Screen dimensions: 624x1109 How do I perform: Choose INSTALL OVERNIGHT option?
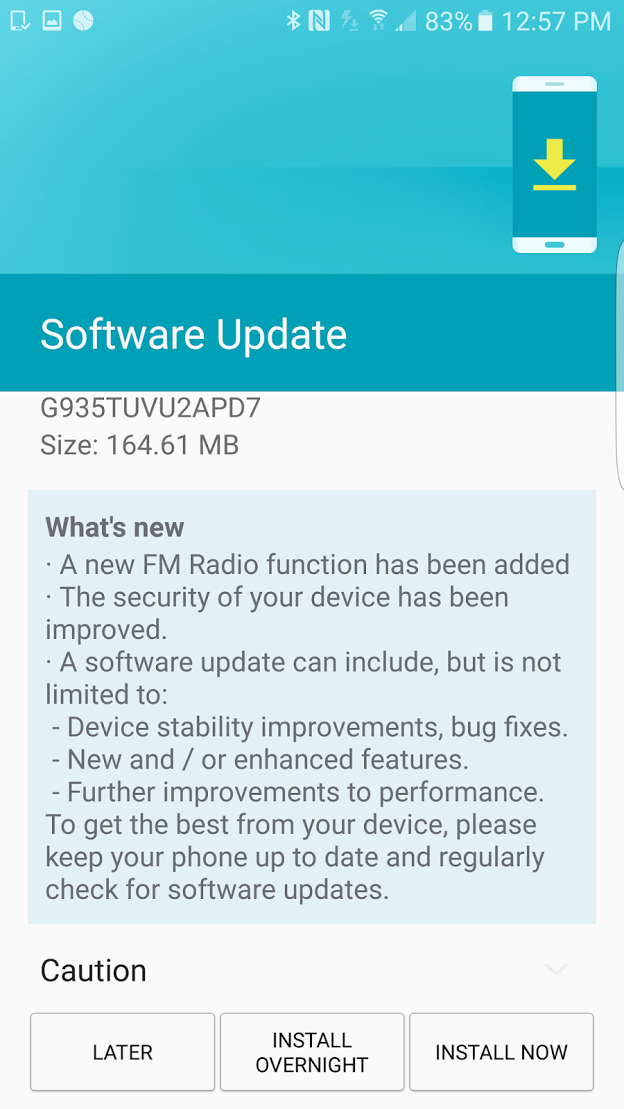pos(312,1051)
